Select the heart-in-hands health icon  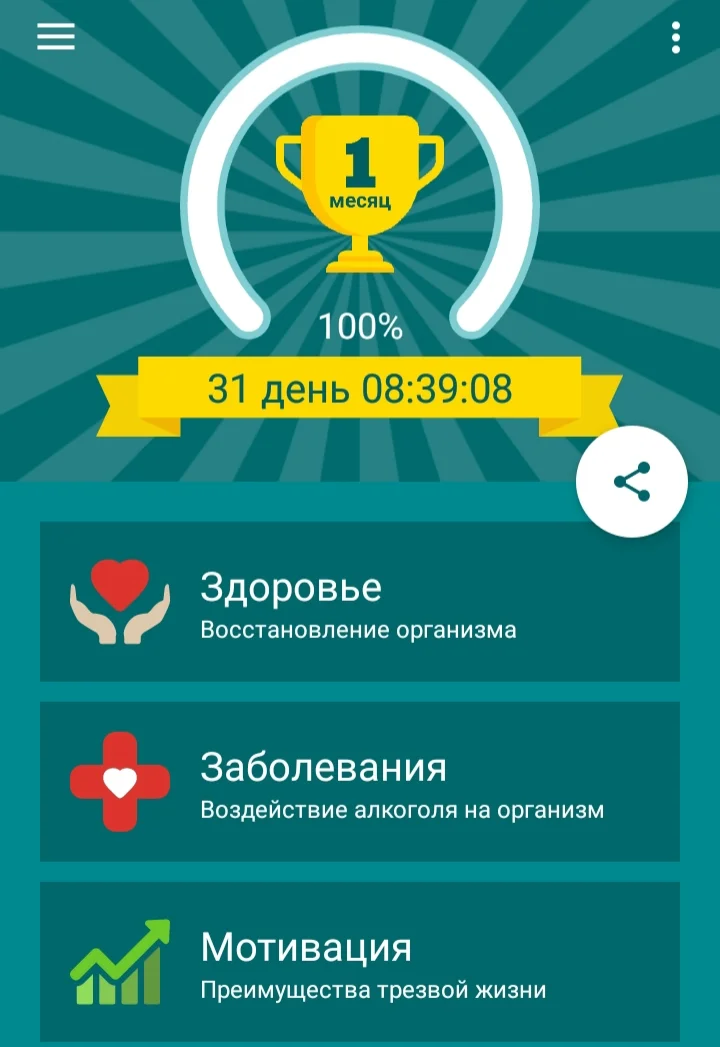(119, 598)
